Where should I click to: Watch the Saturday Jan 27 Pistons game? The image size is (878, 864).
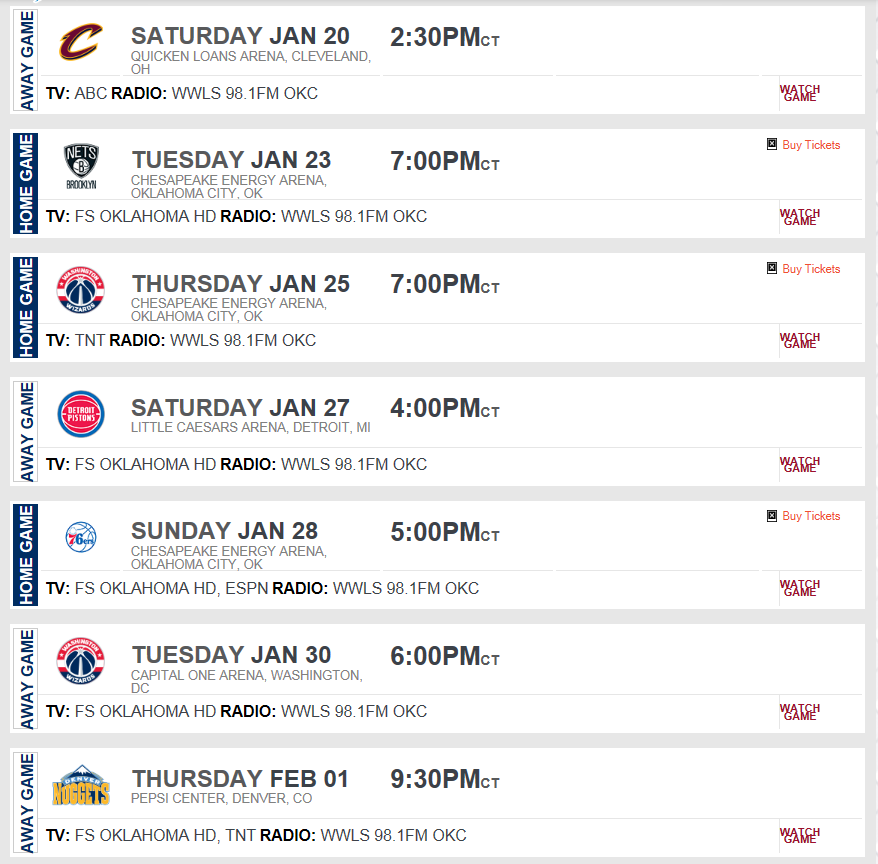click(x=800, y=465)
